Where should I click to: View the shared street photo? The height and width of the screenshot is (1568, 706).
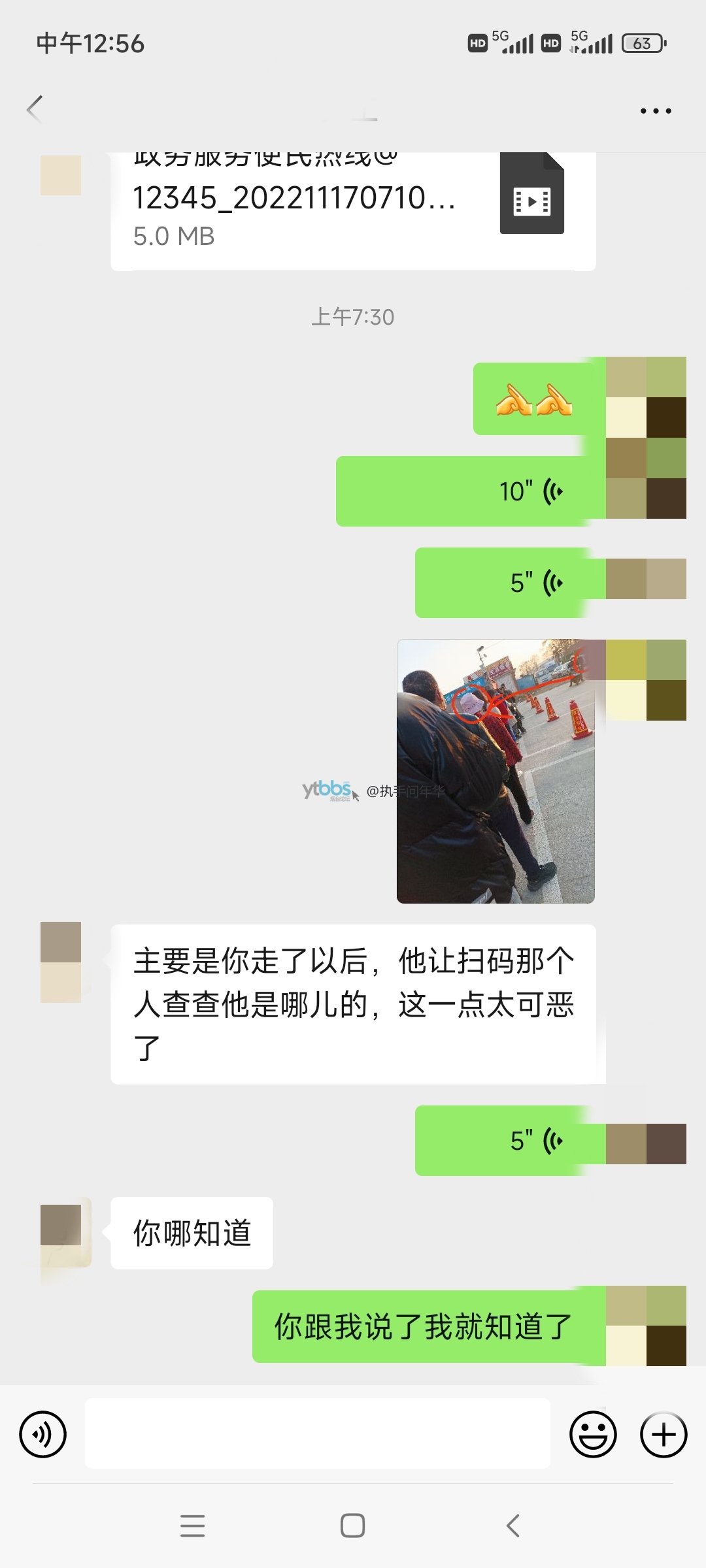pyautogui.click(x=496, y=771)
